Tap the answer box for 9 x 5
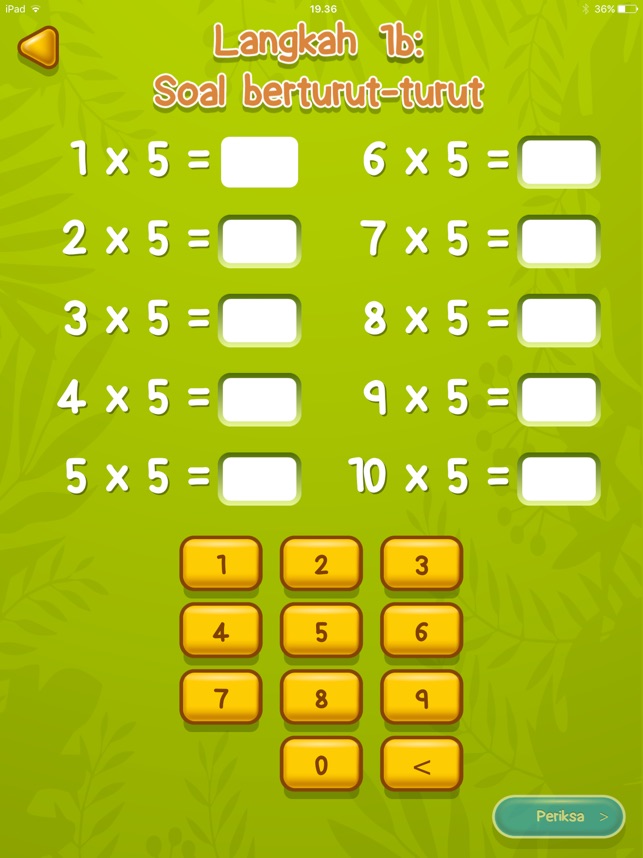The image size is (643, 858). click(558, 400)
